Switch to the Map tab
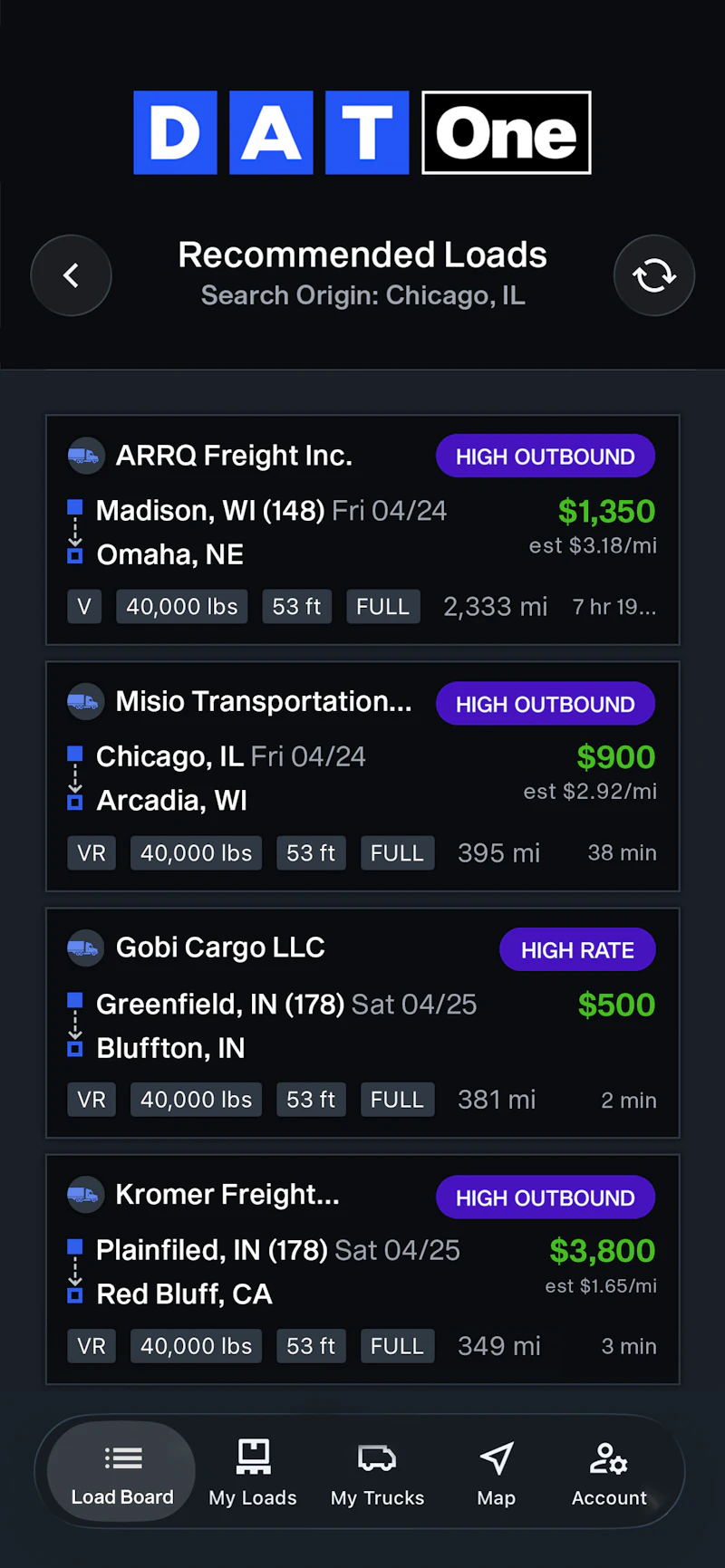Viewport: 725px width, 1568px height. pyautogui.click(x=497, y=1473)
